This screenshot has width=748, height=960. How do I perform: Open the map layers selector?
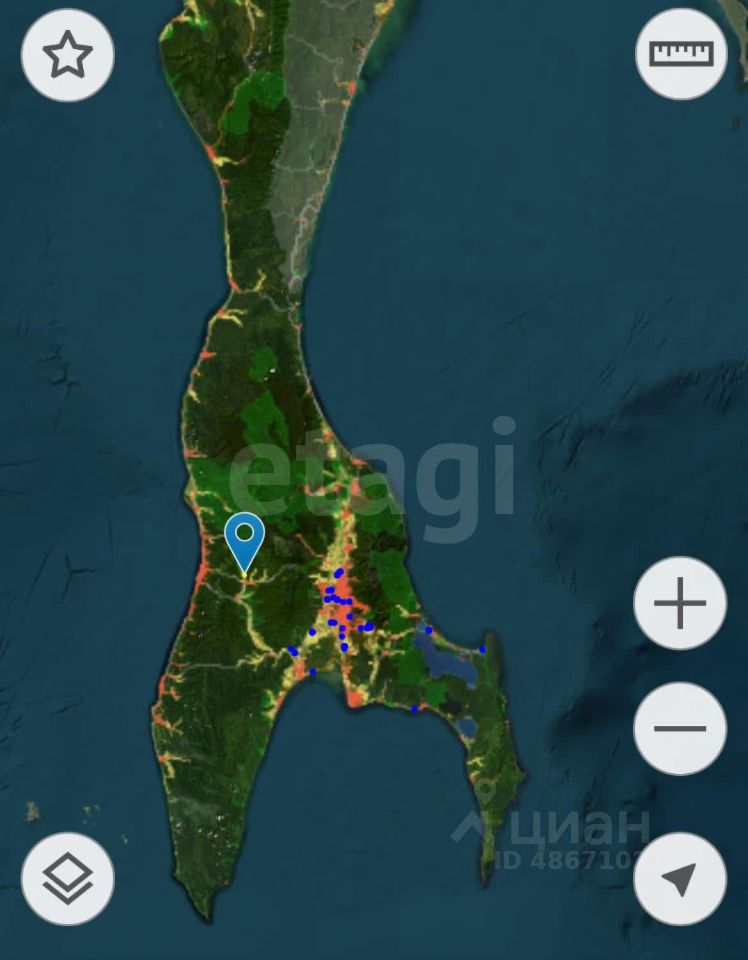pyautogui.click(x=67, y=878)
